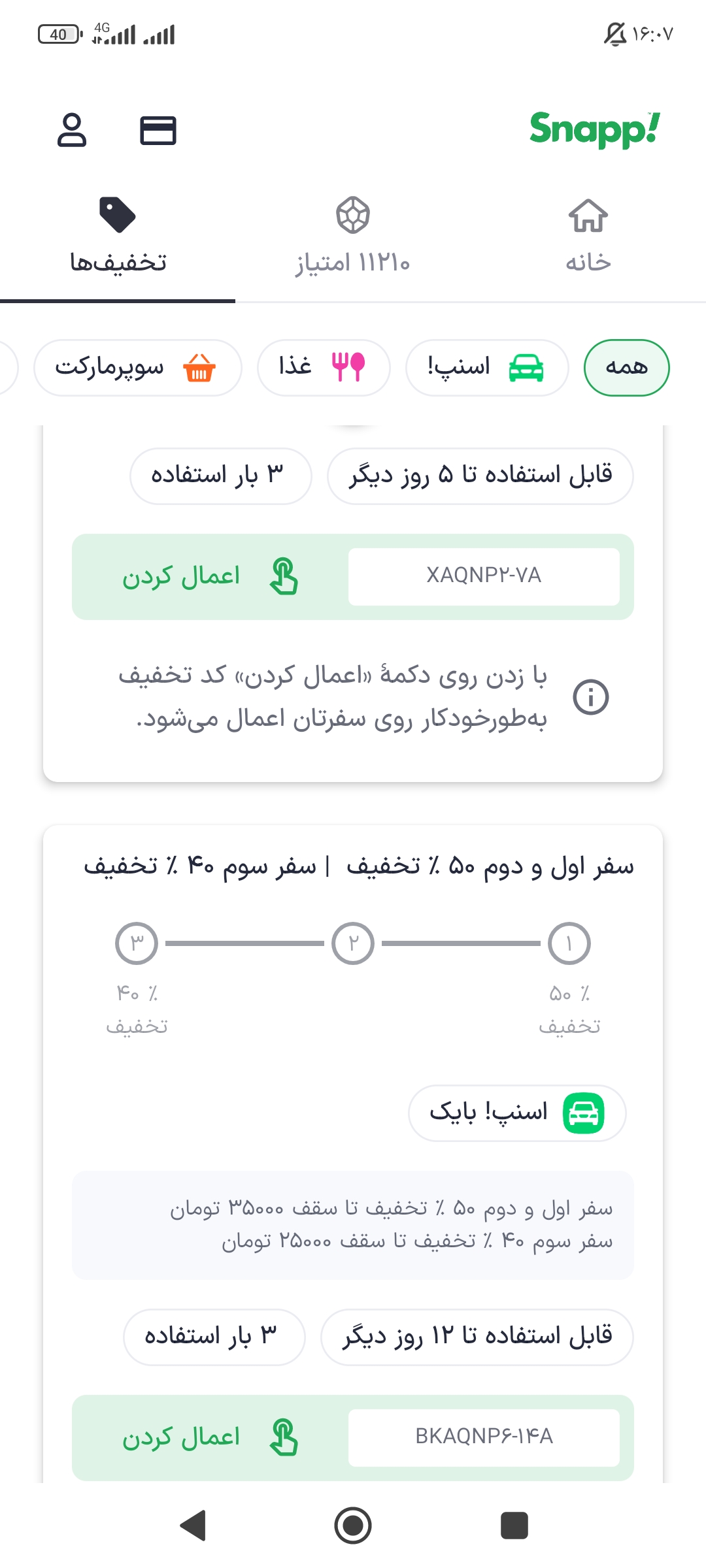Open the payment card icon
Screen dimensions: 706x1568
click(x=158, y=130)
